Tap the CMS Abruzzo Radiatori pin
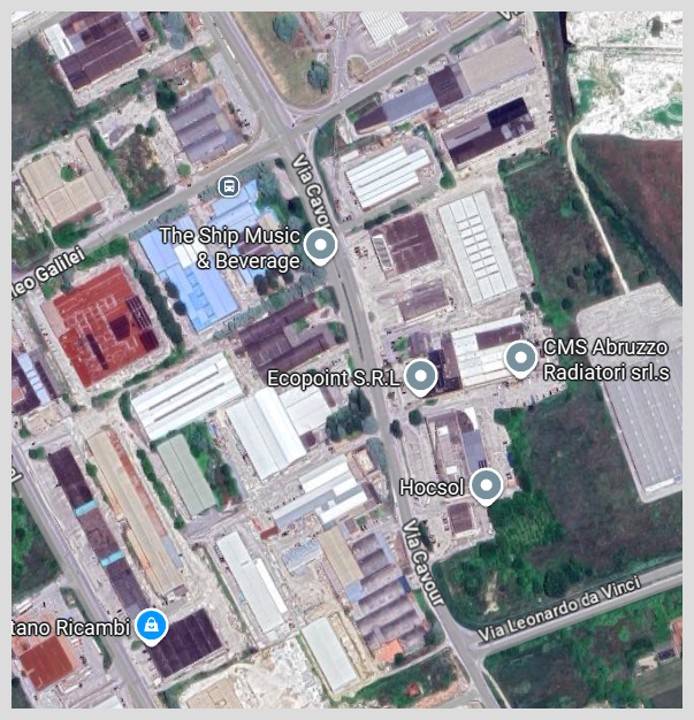 (x=520, y=358)
